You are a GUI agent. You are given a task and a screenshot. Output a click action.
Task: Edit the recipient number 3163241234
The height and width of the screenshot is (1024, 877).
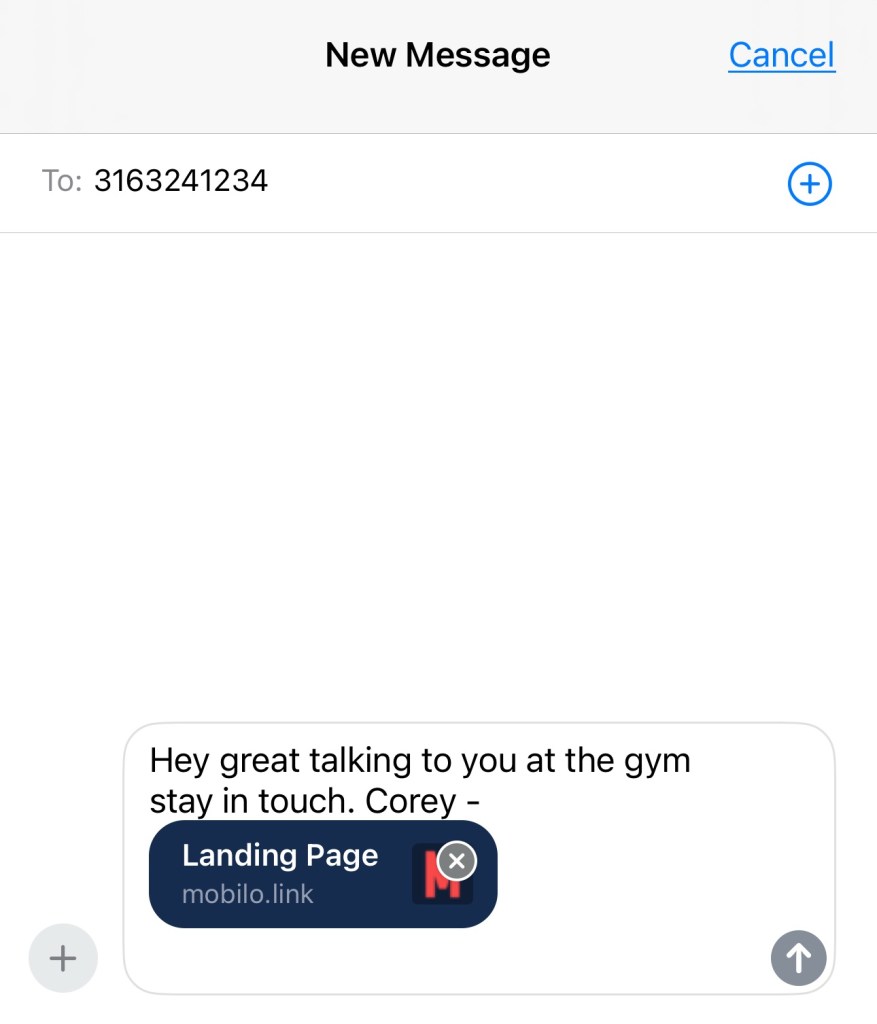[181, 181]
